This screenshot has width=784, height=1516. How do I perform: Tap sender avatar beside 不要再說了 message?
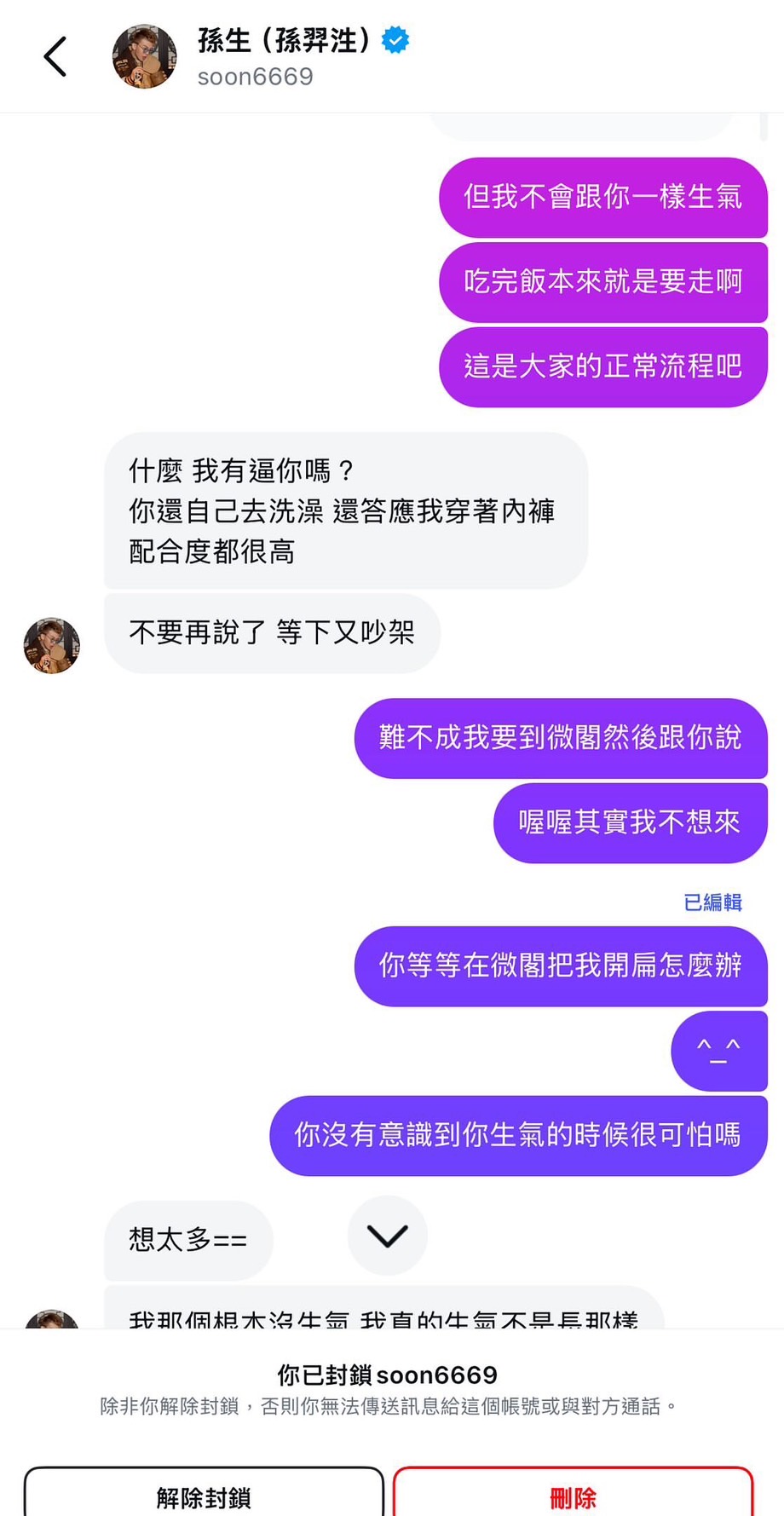52,645
